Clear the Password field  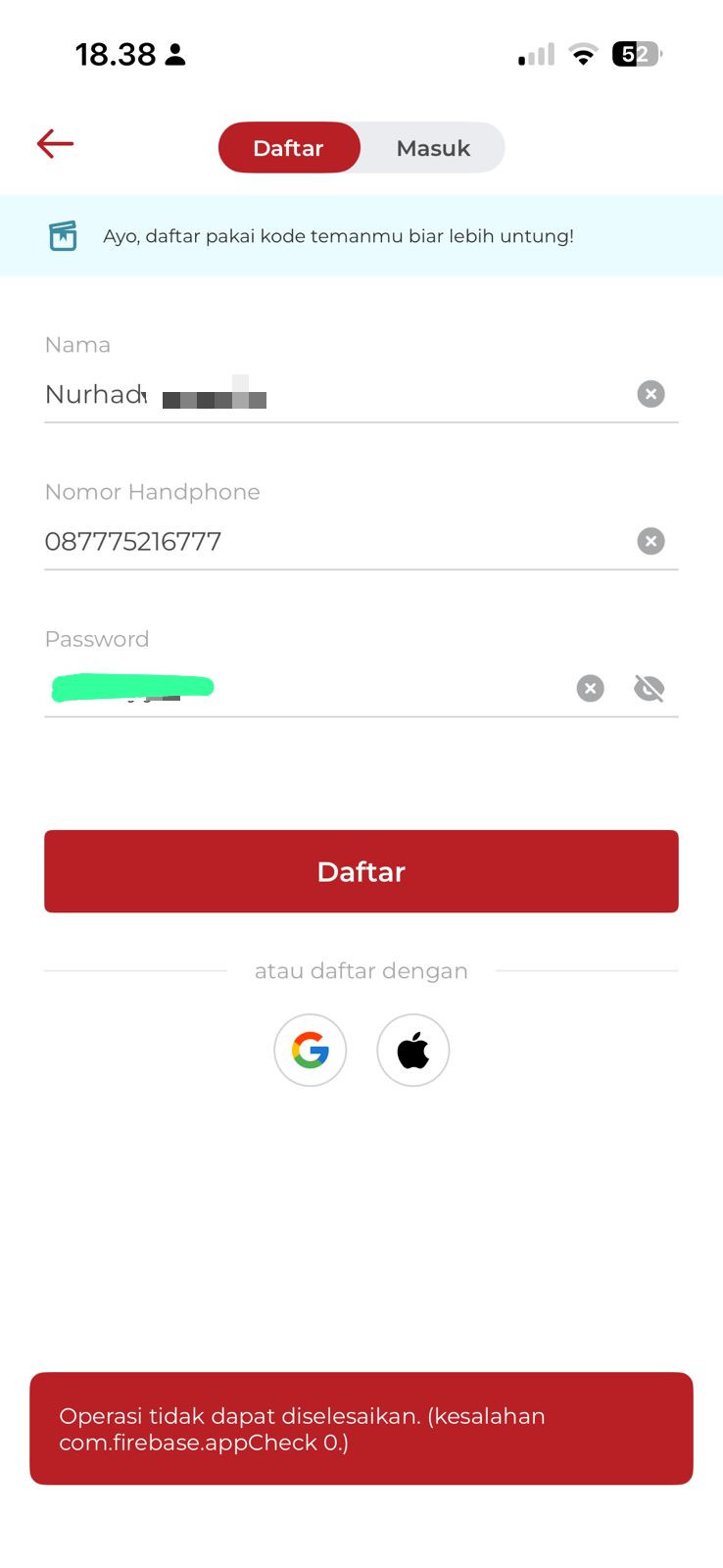590,688
